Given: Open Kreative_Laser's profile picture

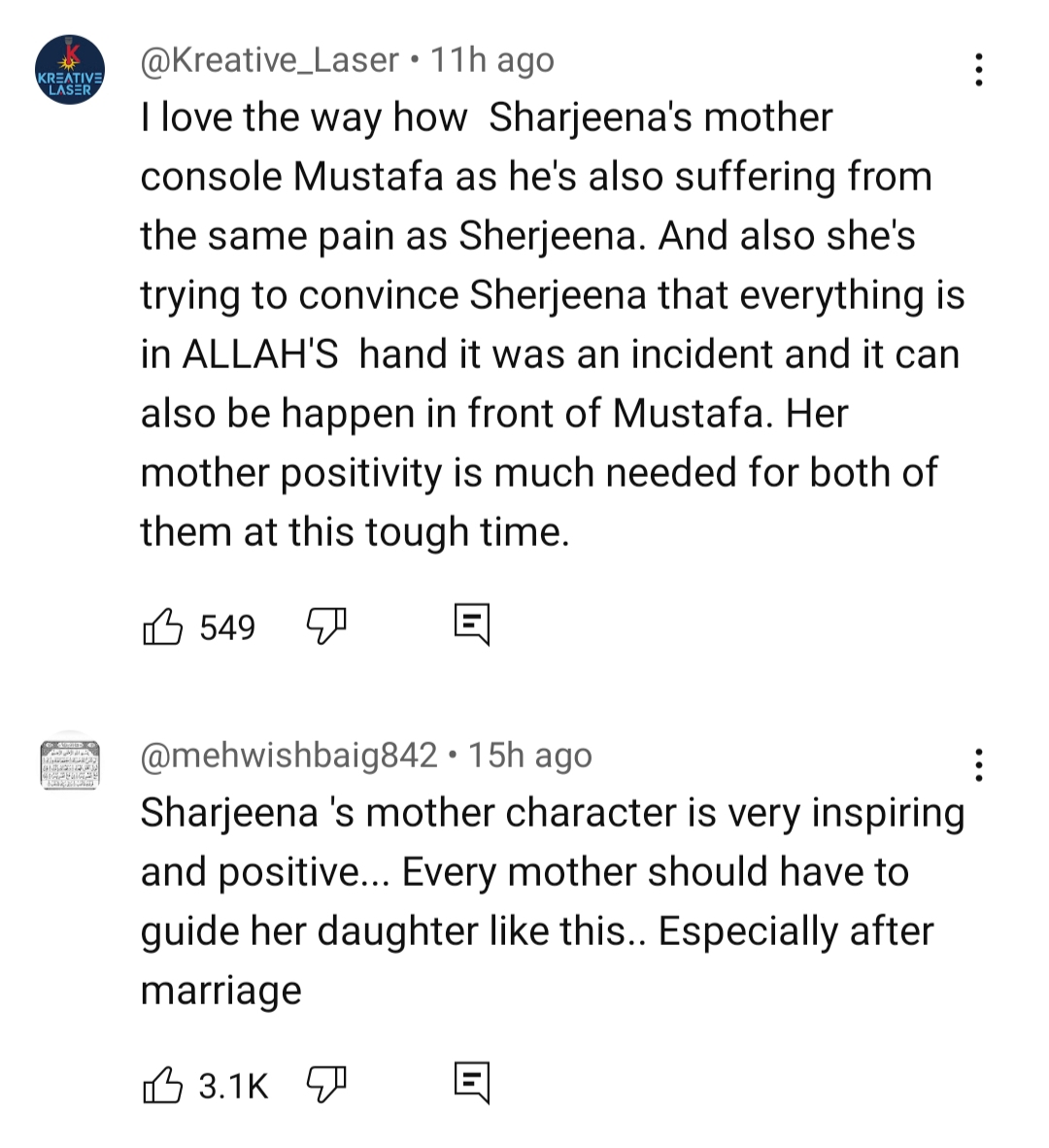Looking at the screenshot, I should point(69,70).
